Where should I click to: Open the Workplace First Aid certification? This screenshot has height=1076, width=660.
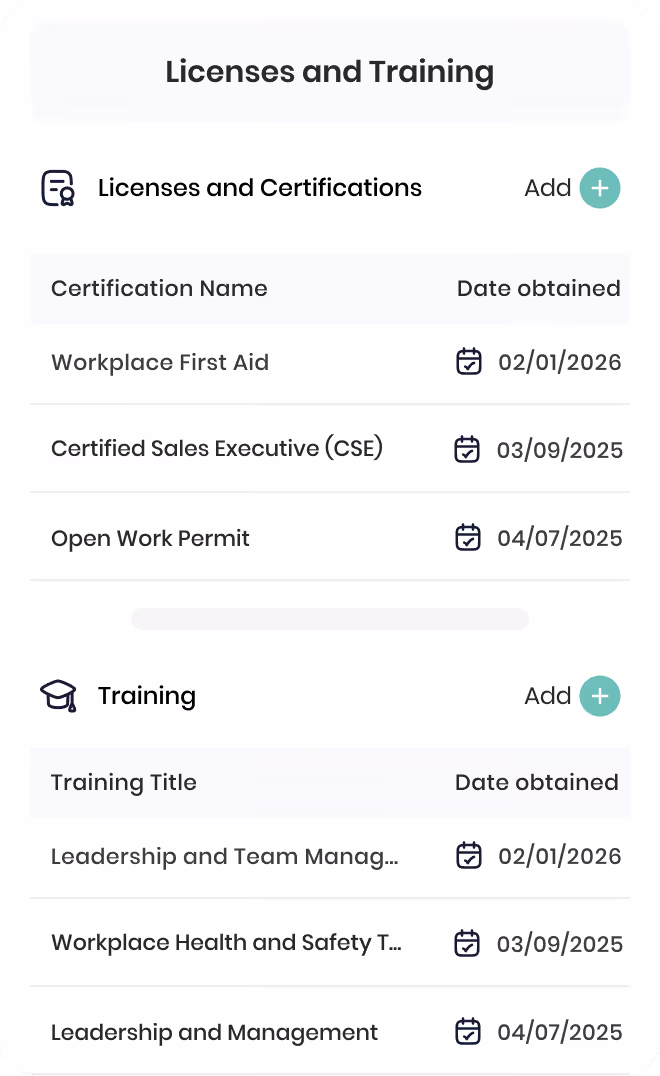click(x=330, y=363)
